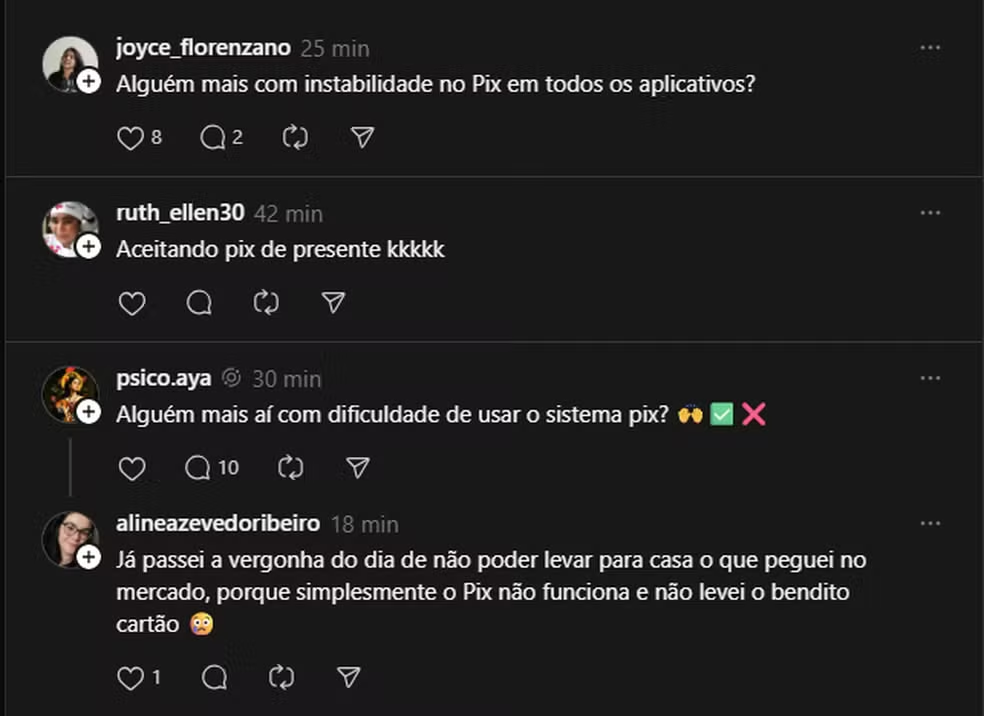The image size is (984, 716).
Task: Repost joyce_florenzano's post
Action: tap(295, 138)
